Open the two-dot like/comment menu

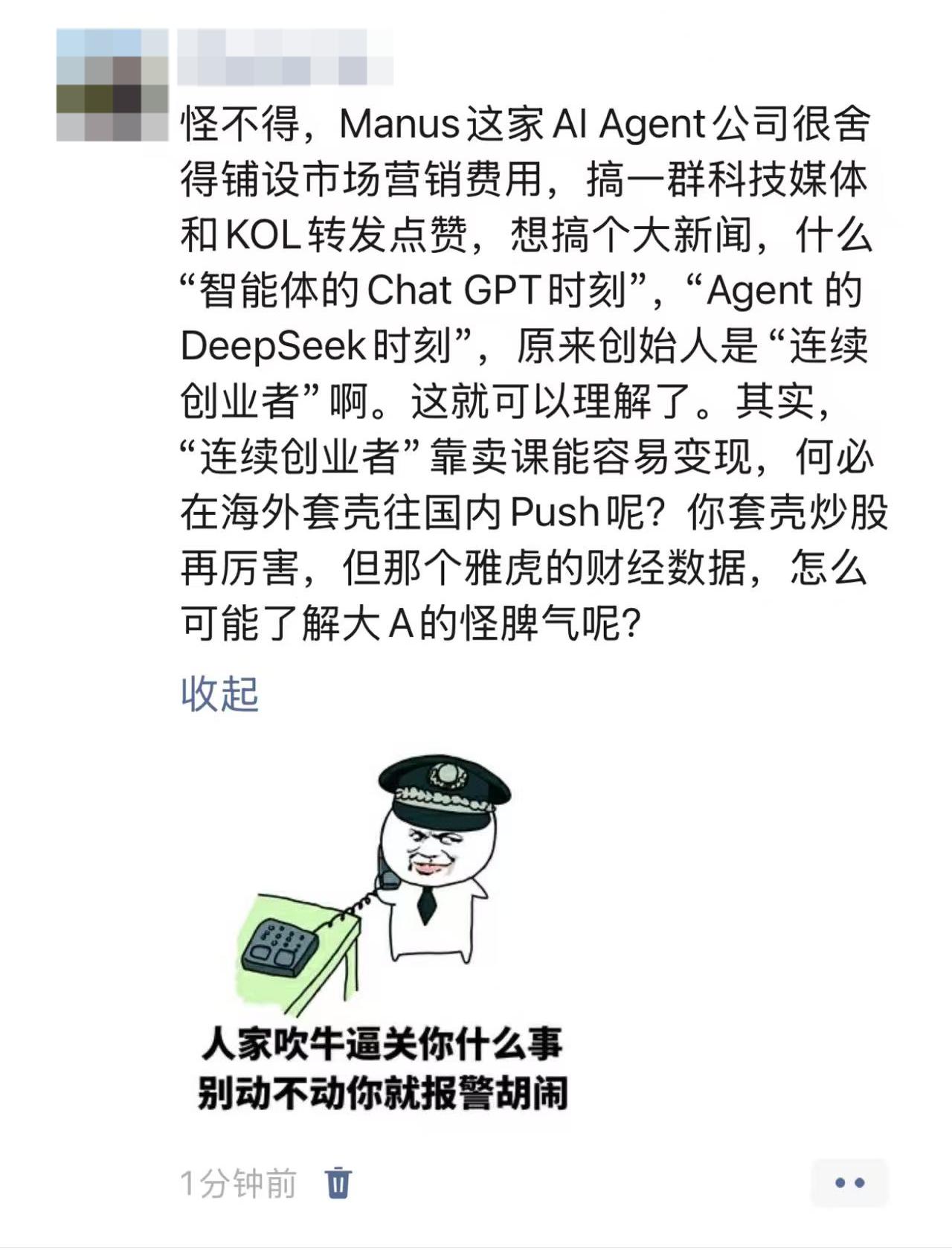pyautogui.click(x=849, y=1182)
